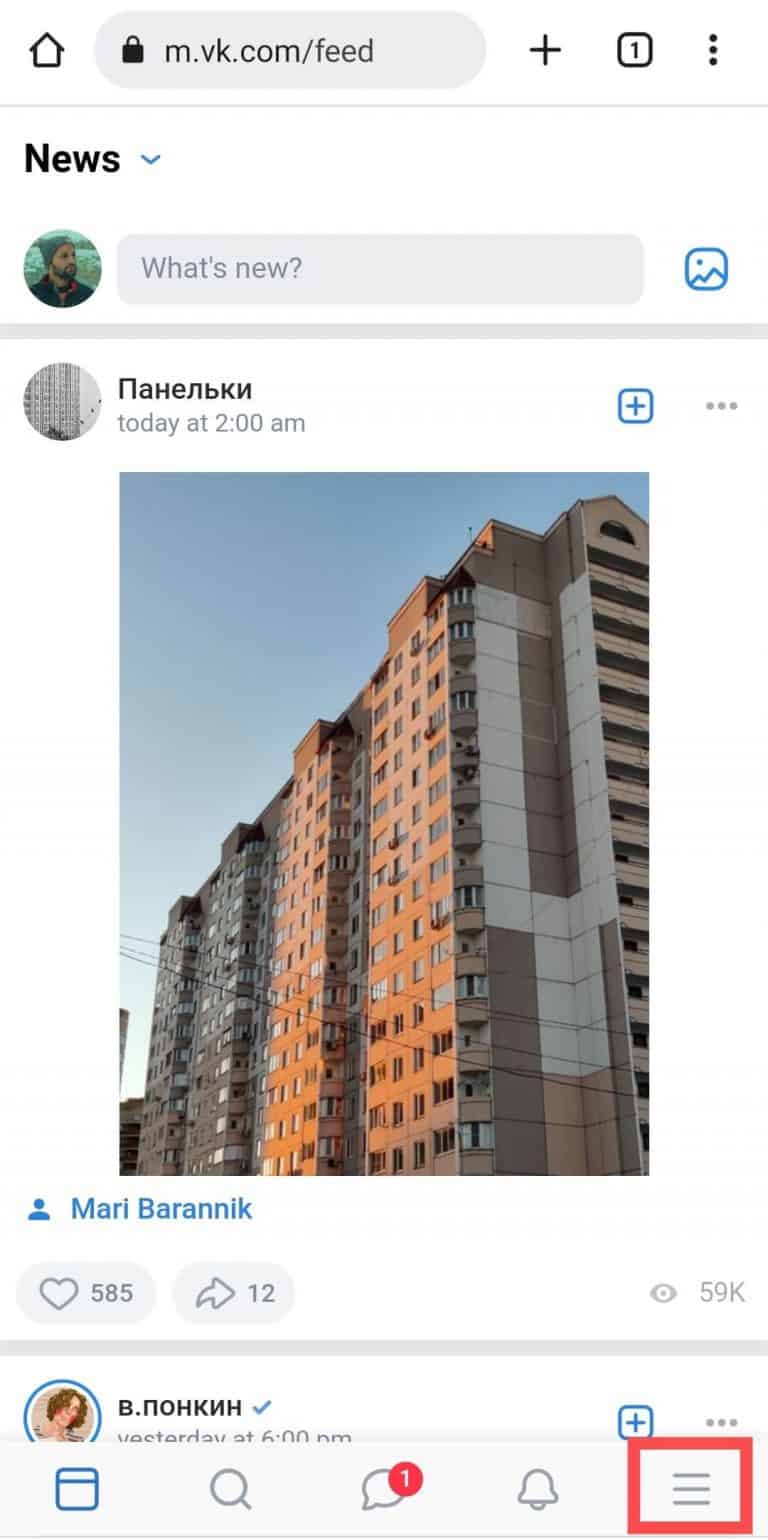The image size is (768, 1540).
Task: Open the Панельки community page
Action: [185, 389]
